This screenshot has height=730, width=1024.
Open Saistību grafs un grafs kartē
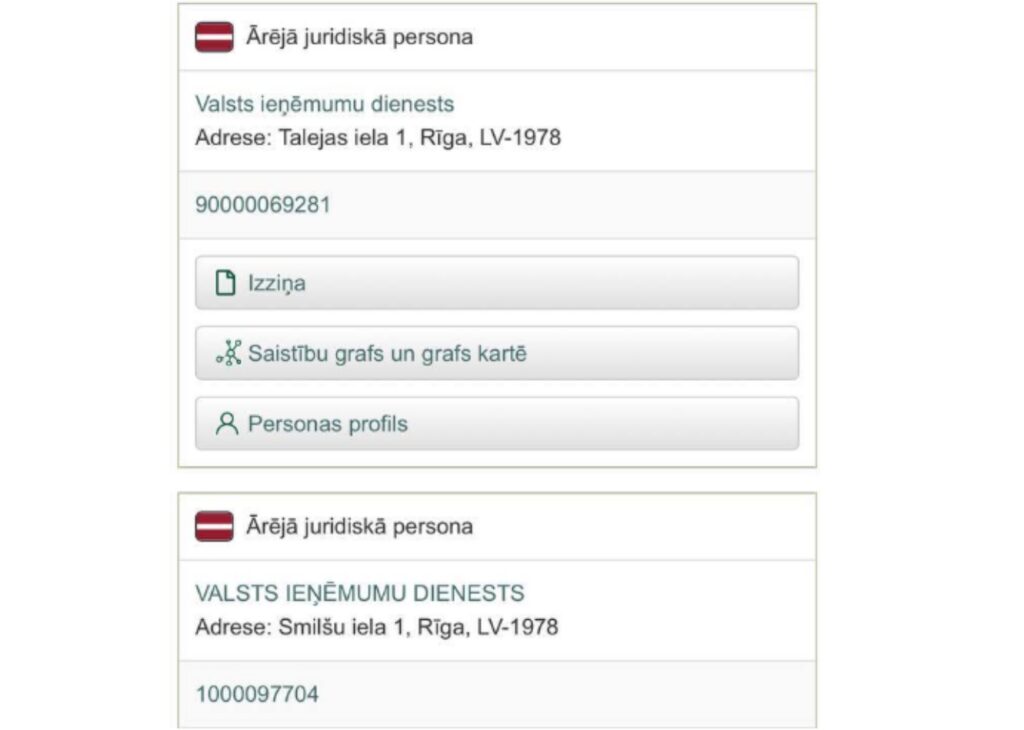coord(496,353)
